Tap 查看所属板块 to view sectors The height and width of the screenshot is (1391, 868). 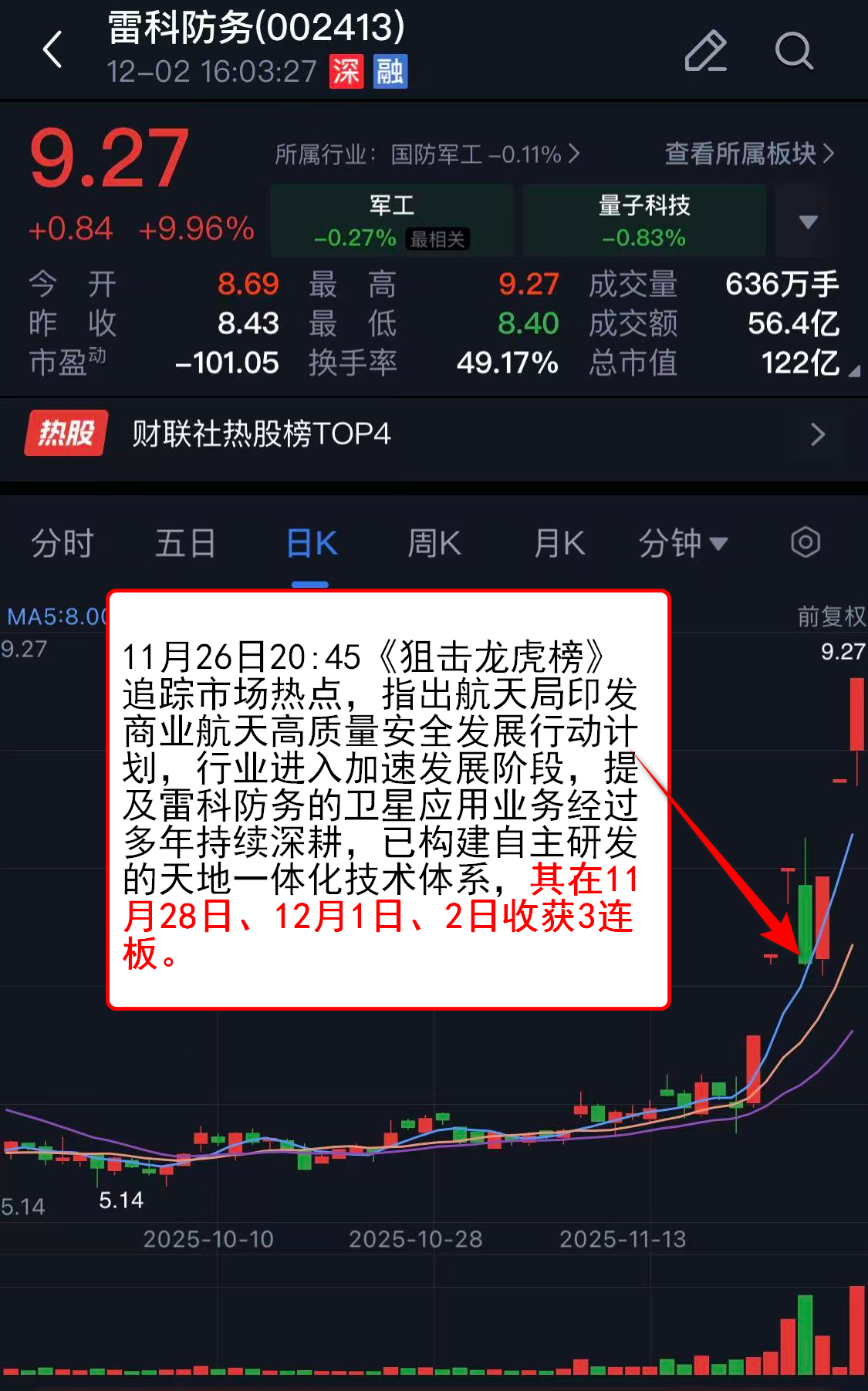[x=748, y=154]
